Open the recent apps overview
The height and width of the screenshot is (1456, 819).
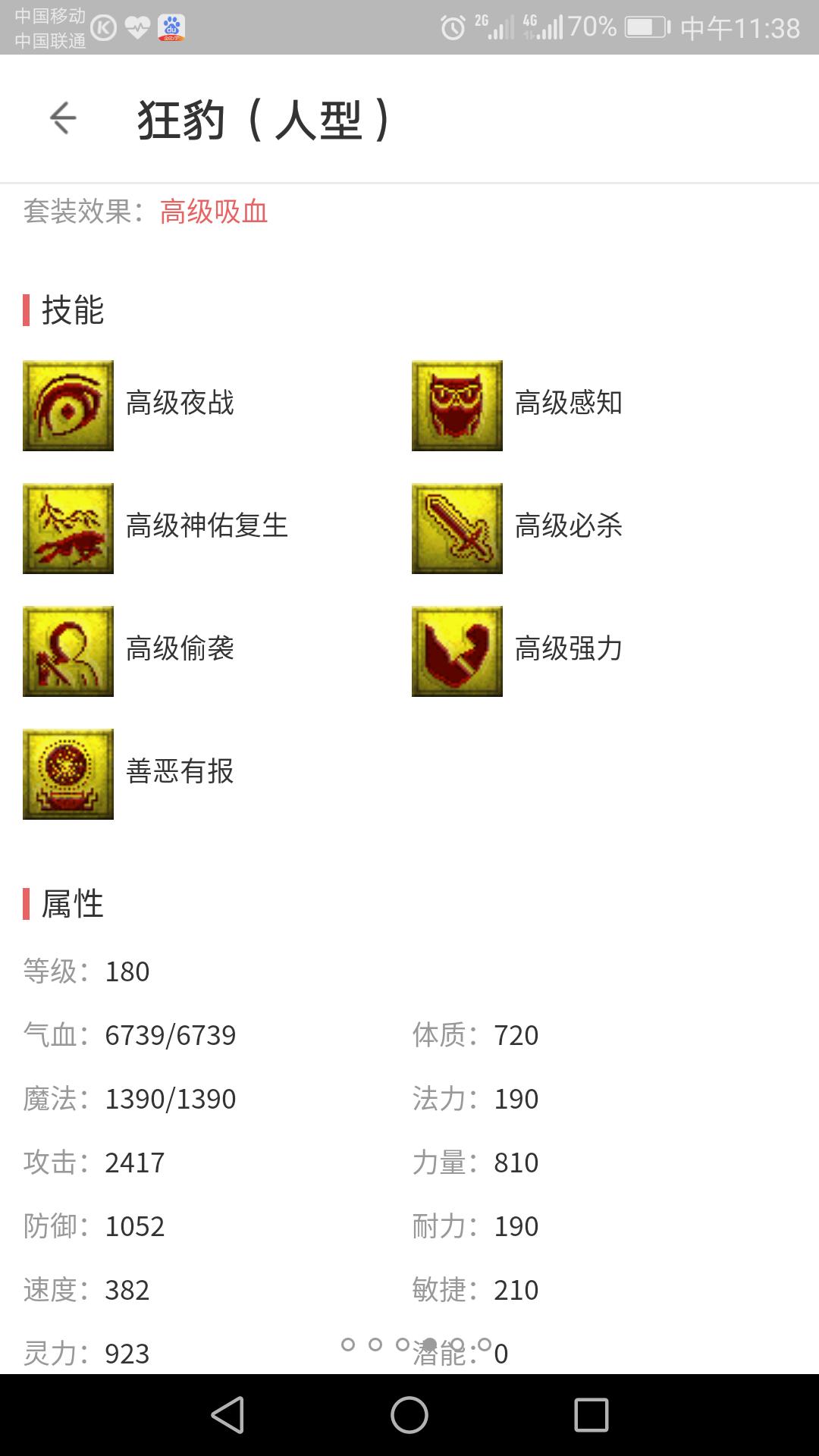click(591, 1415)
